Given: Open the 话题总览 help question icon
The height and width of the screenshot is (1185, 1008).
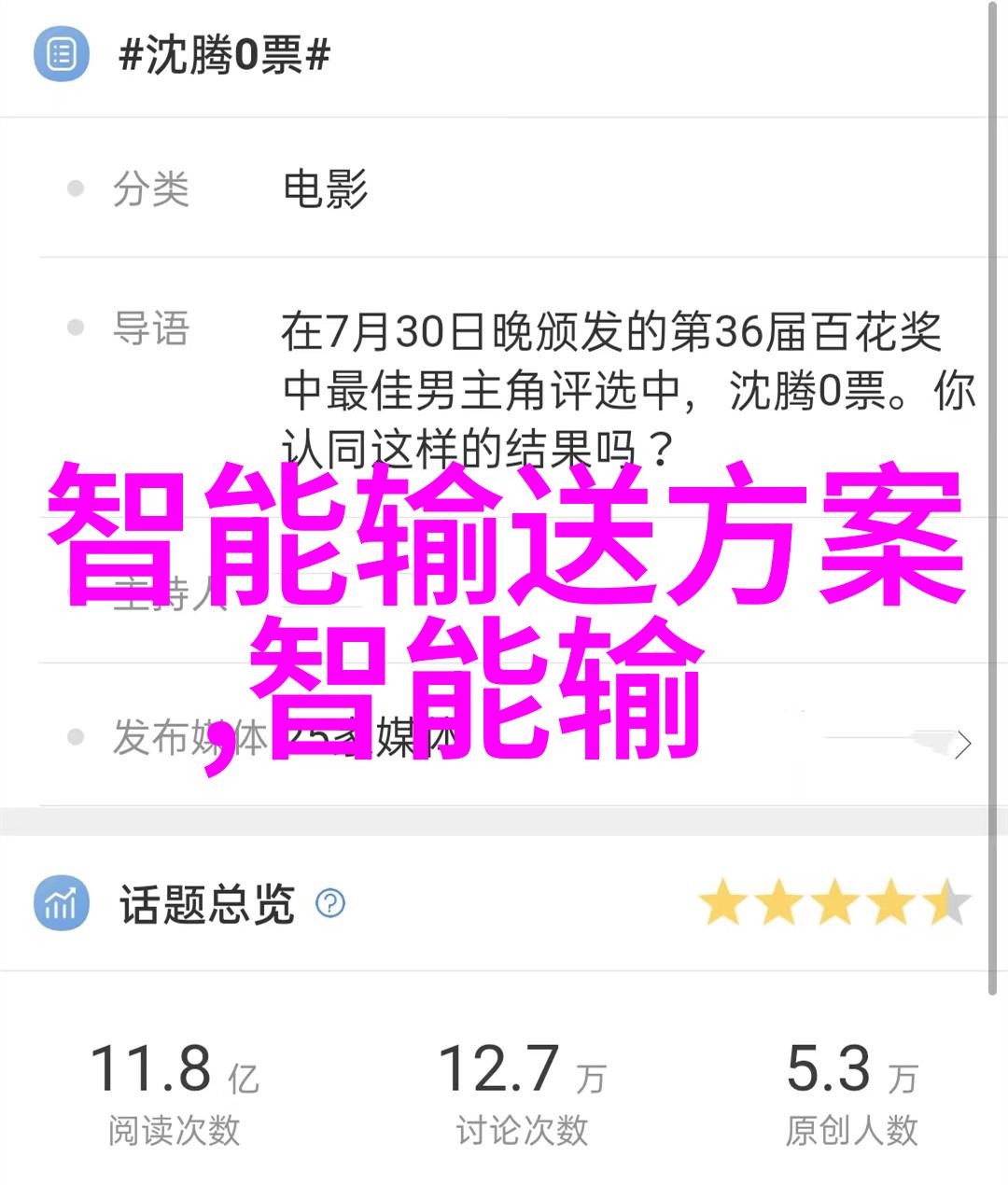Looking at the screenshot, I should click(330, 903).
